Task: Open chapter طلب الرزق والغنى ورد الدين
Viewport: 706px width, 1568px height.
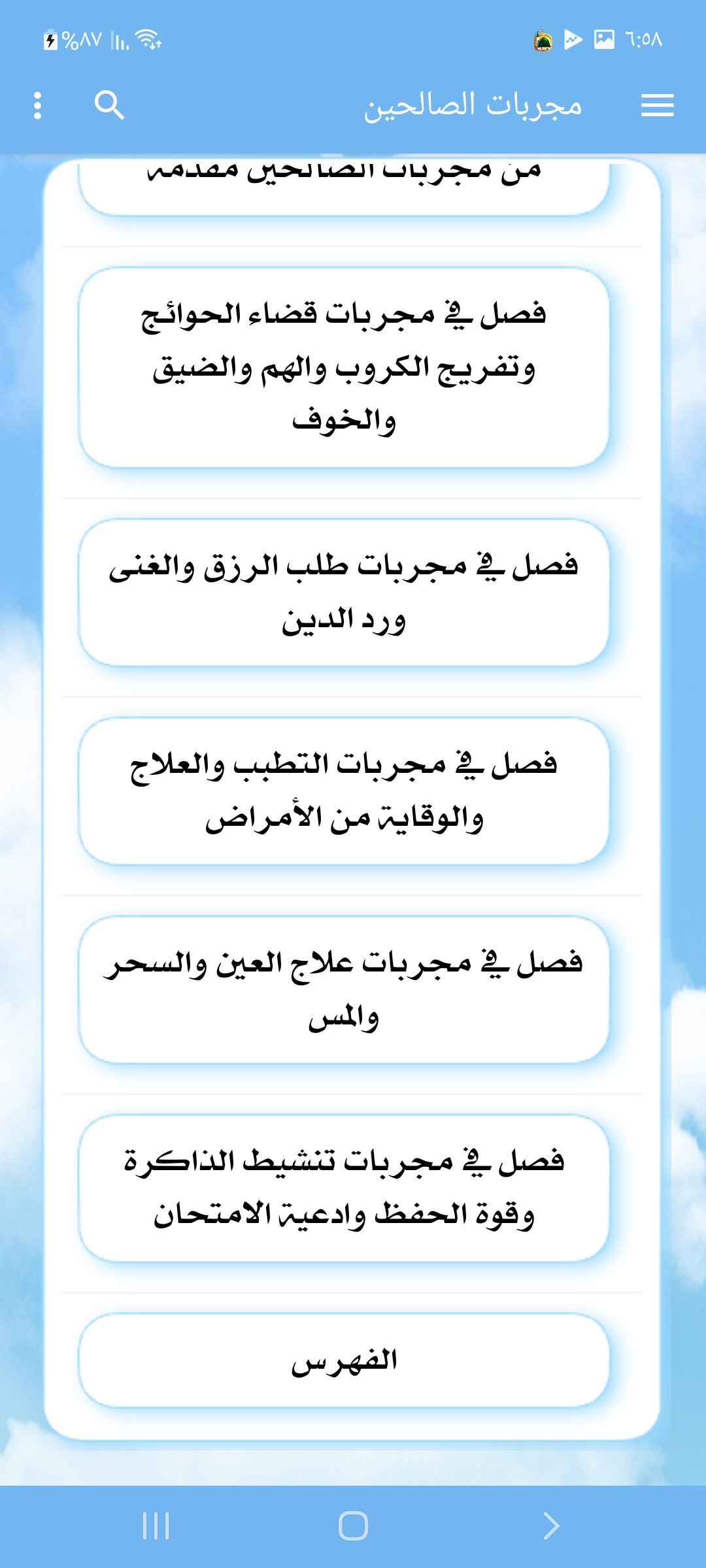Action: (344, 593)
